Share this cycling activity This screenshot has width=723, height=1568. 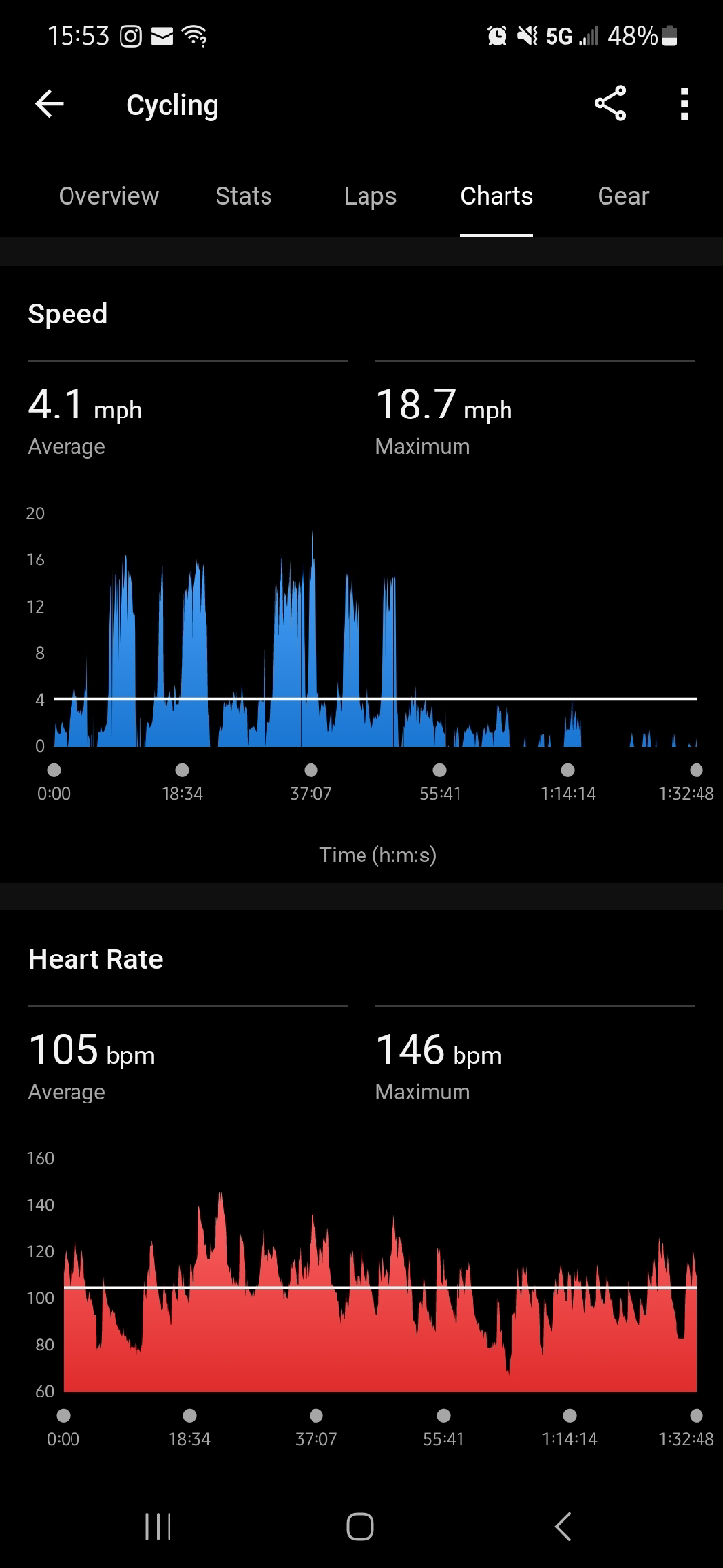coord(609,104)
